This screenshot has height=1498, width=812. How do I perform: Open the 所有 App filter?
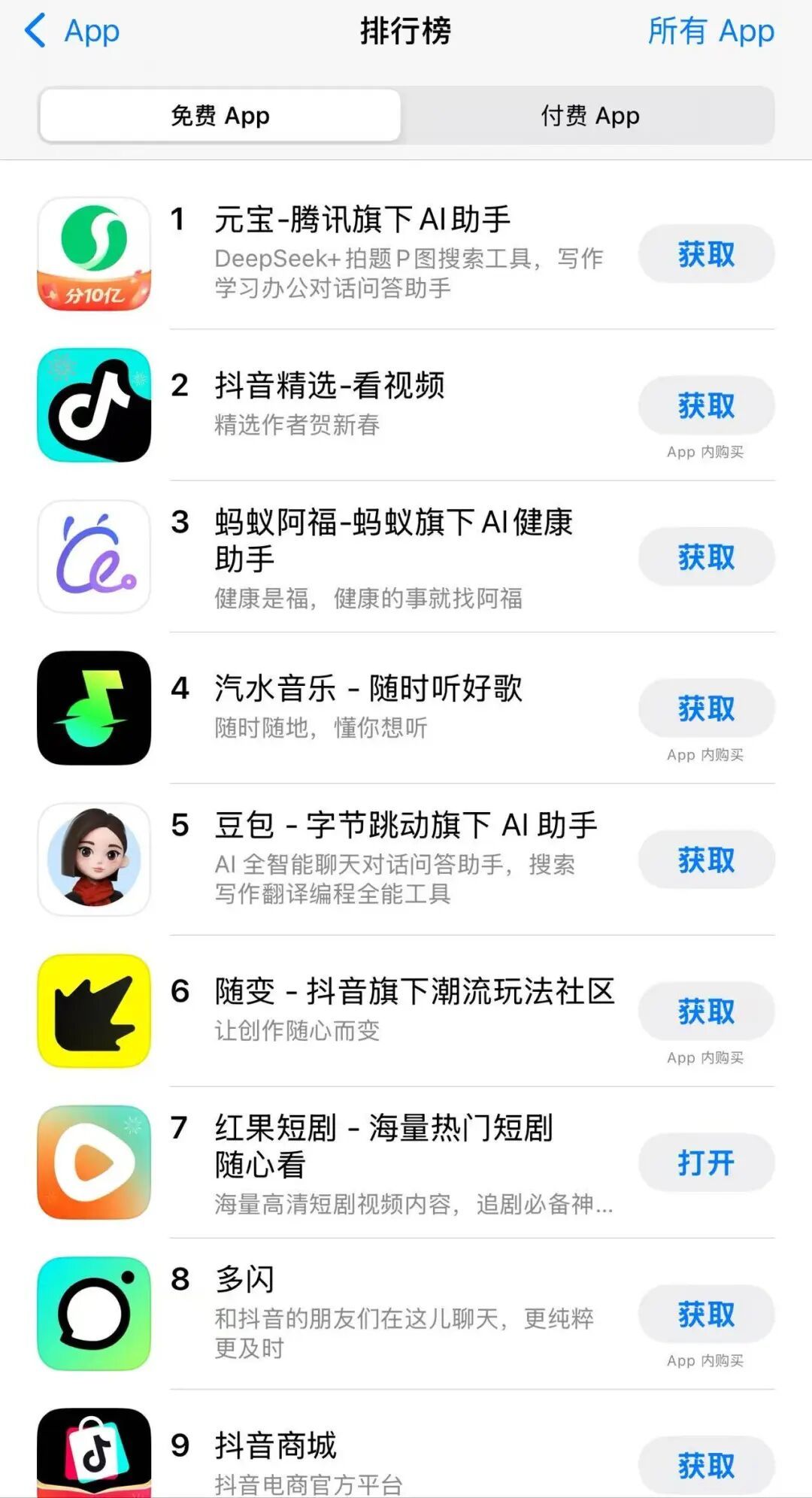[710, 32]
